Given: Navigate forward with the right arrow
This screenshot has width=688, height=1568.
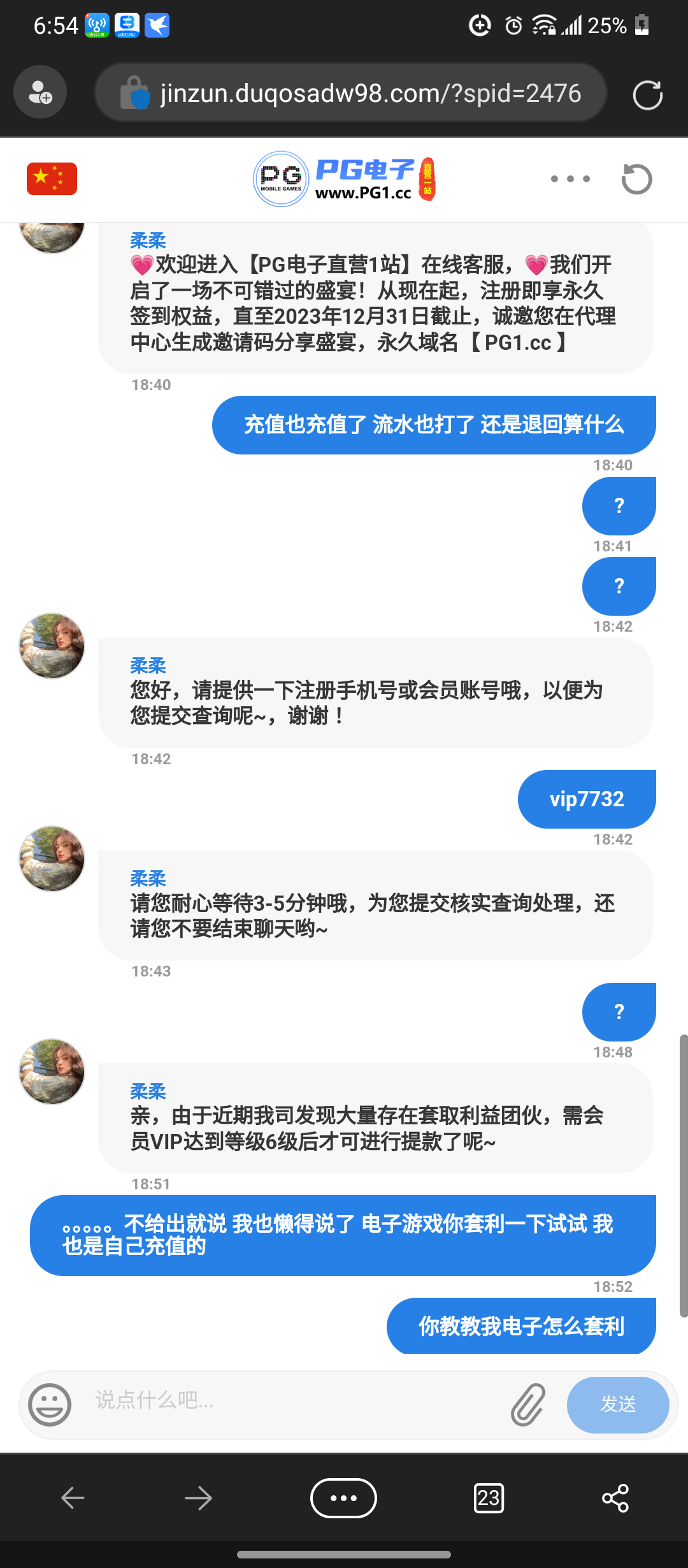Looking at the screenshot, I should (x=199, y=1497).
